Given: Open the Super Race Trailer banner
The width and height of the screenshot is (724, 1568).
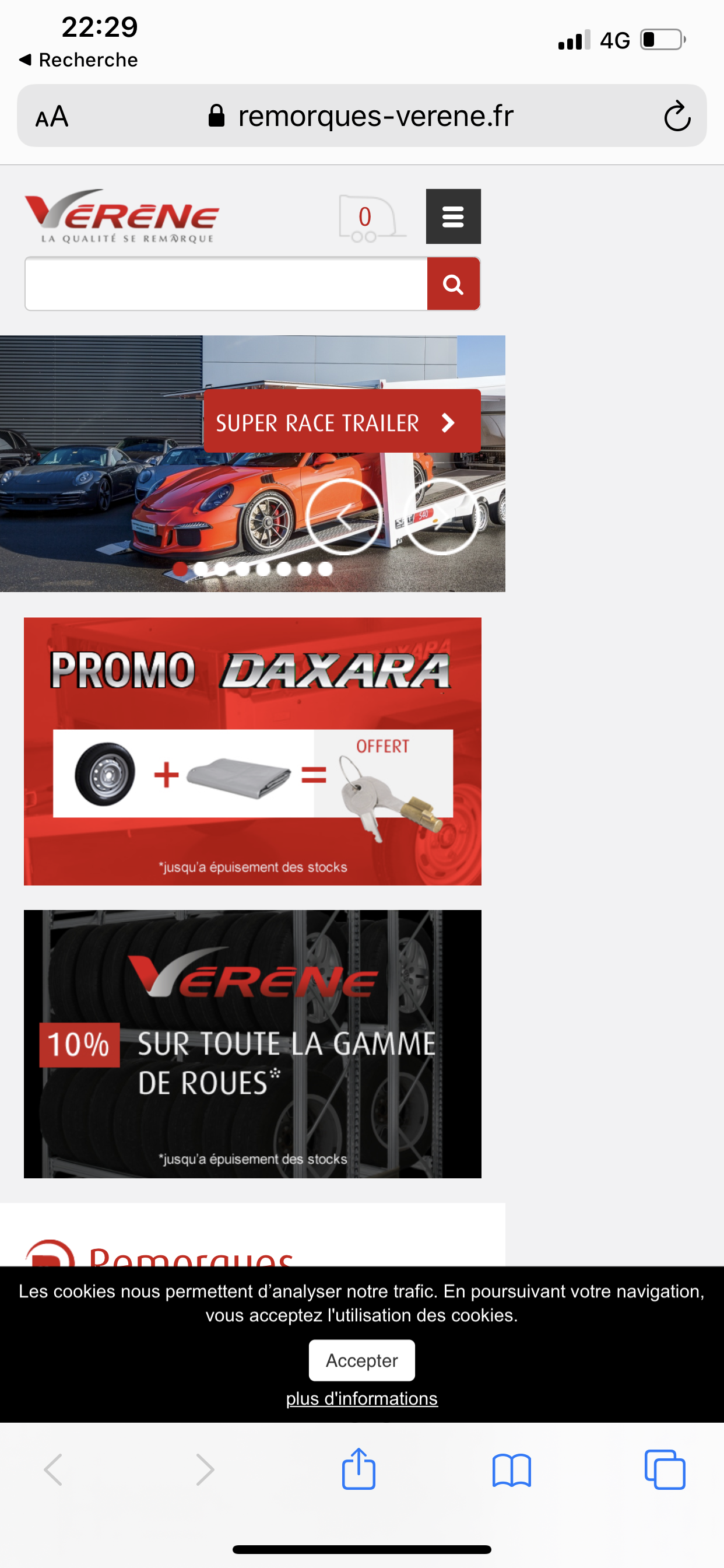Looking at the screenshot, I should [342, 421].
